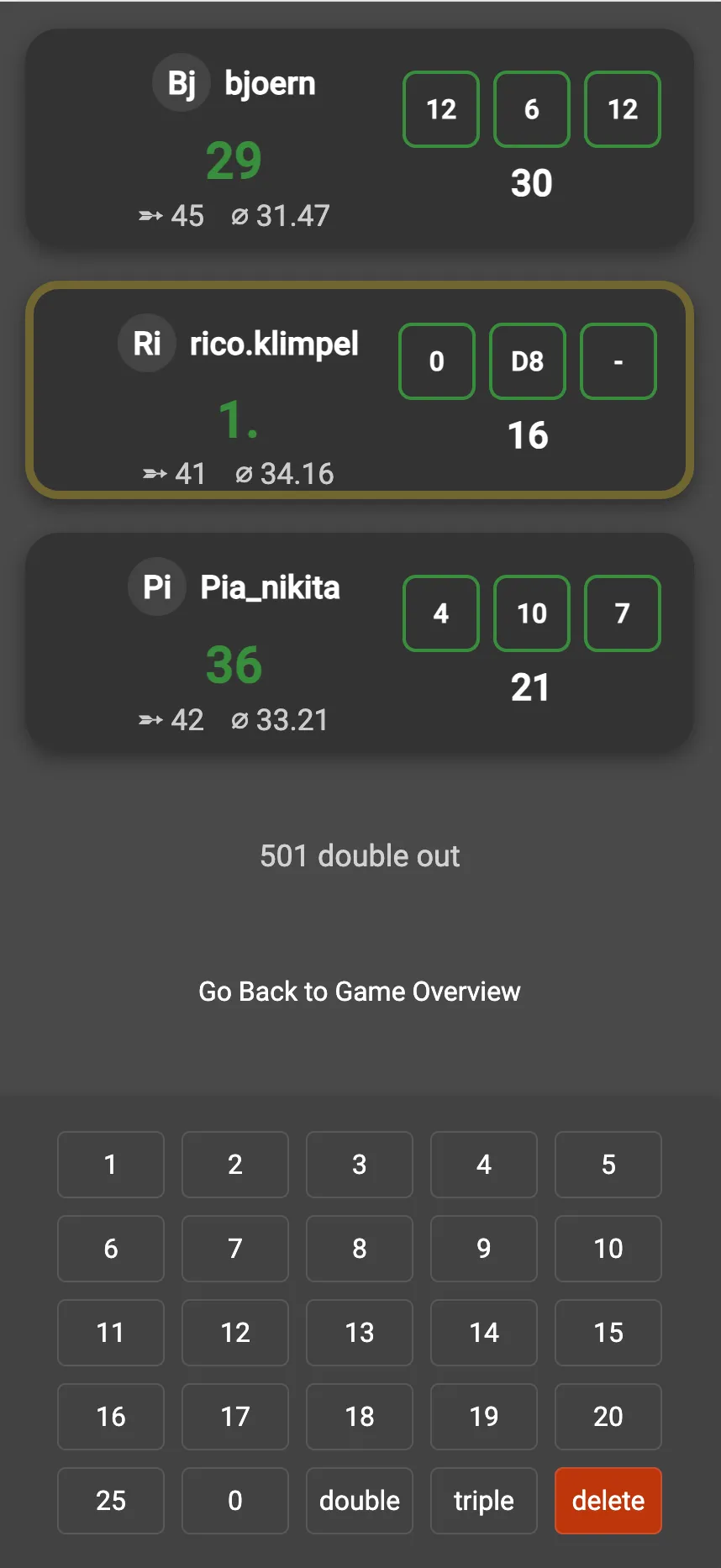Tap keypad number 3

pyautogui.click(x=360, y=1165)
